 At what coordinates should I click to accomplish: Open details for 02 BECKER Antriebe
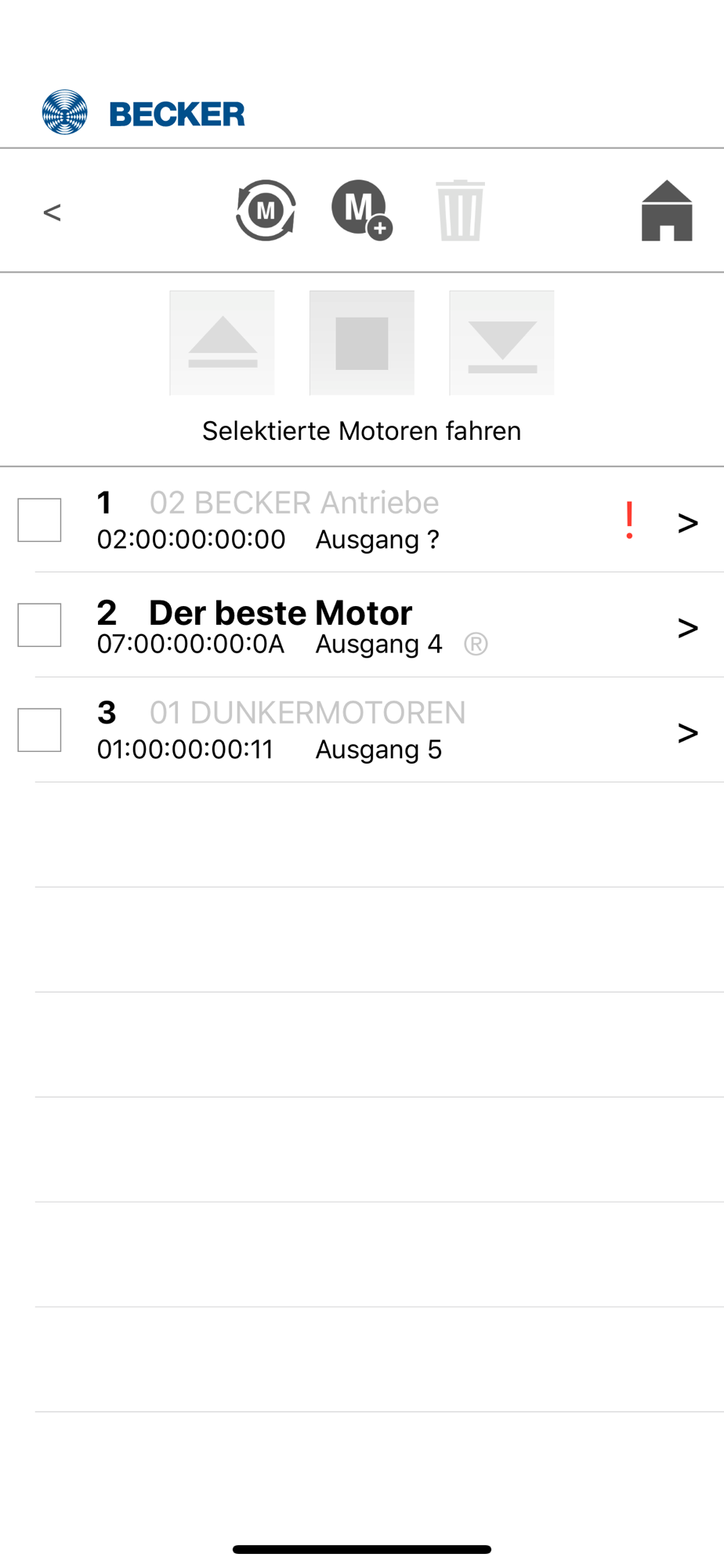(687, 522)
